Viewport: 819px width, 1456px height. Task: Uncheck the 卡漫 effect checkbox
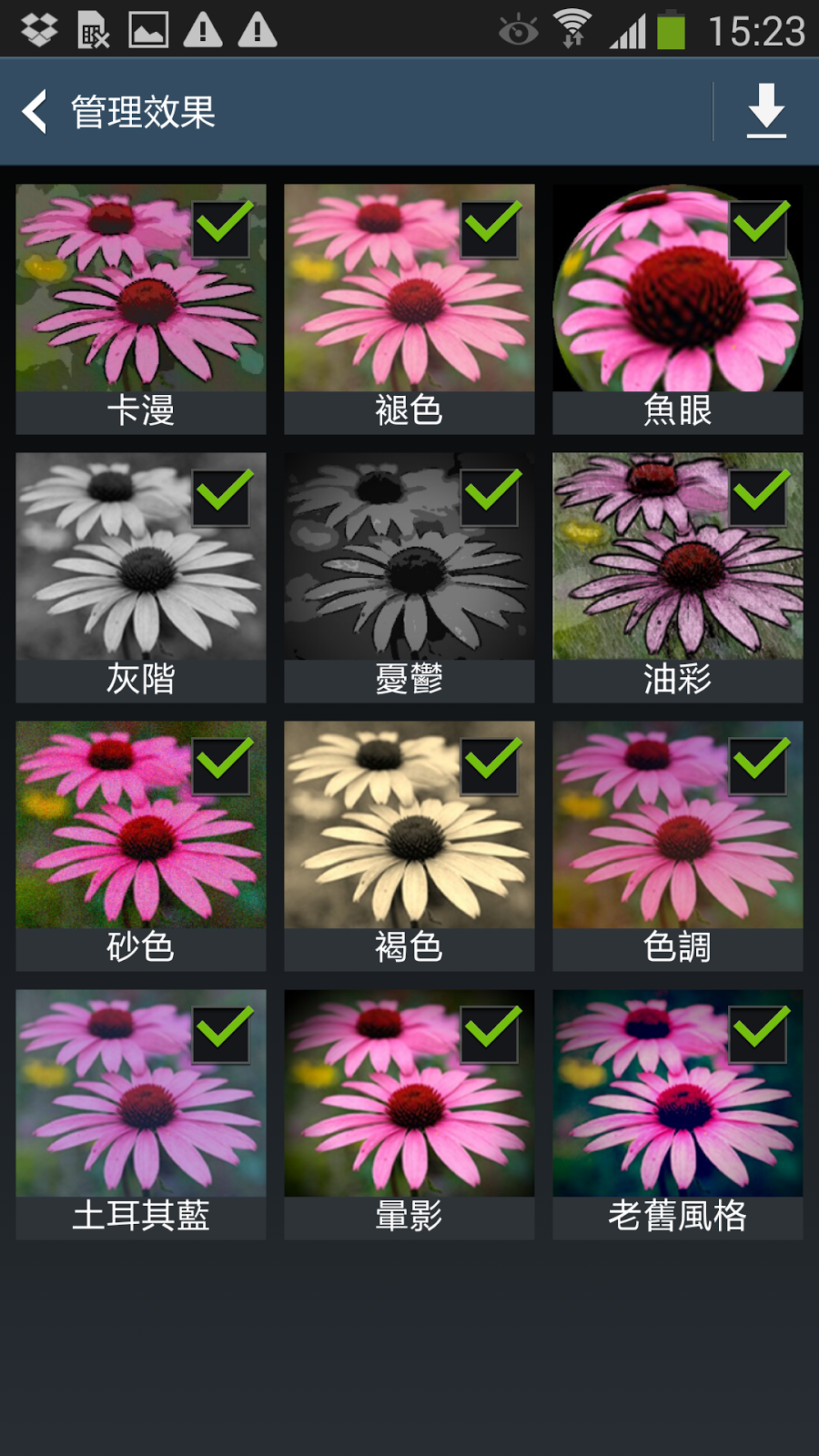(221, 228)
